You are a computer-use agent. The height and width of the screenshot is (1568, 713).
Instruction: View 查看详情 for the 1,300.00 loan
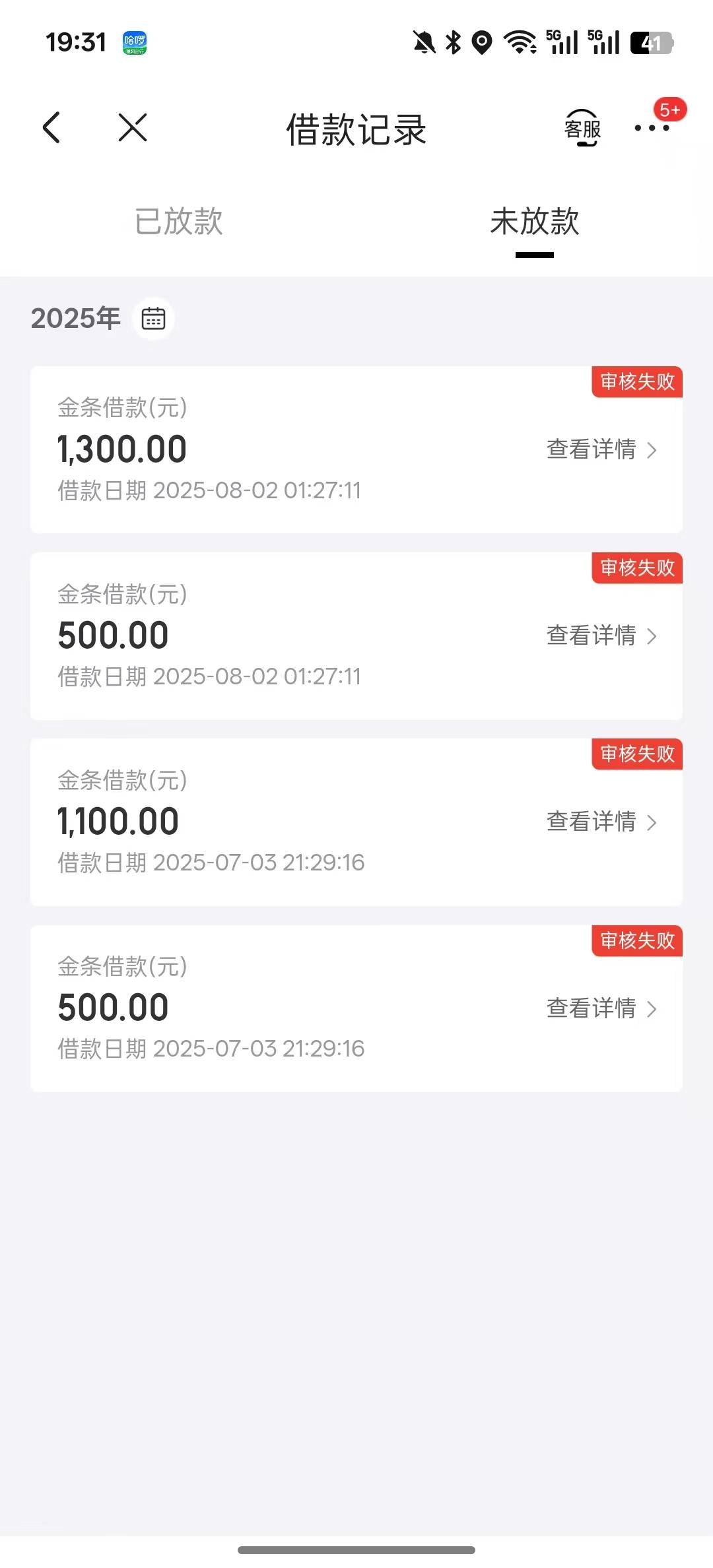[601, 449]
